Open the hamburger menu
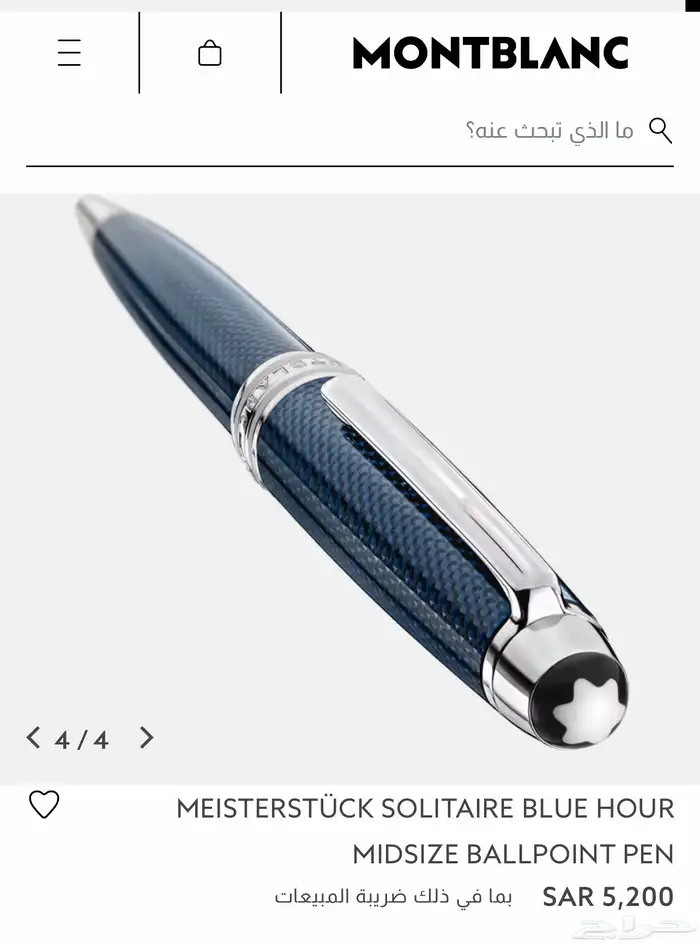 69,53
